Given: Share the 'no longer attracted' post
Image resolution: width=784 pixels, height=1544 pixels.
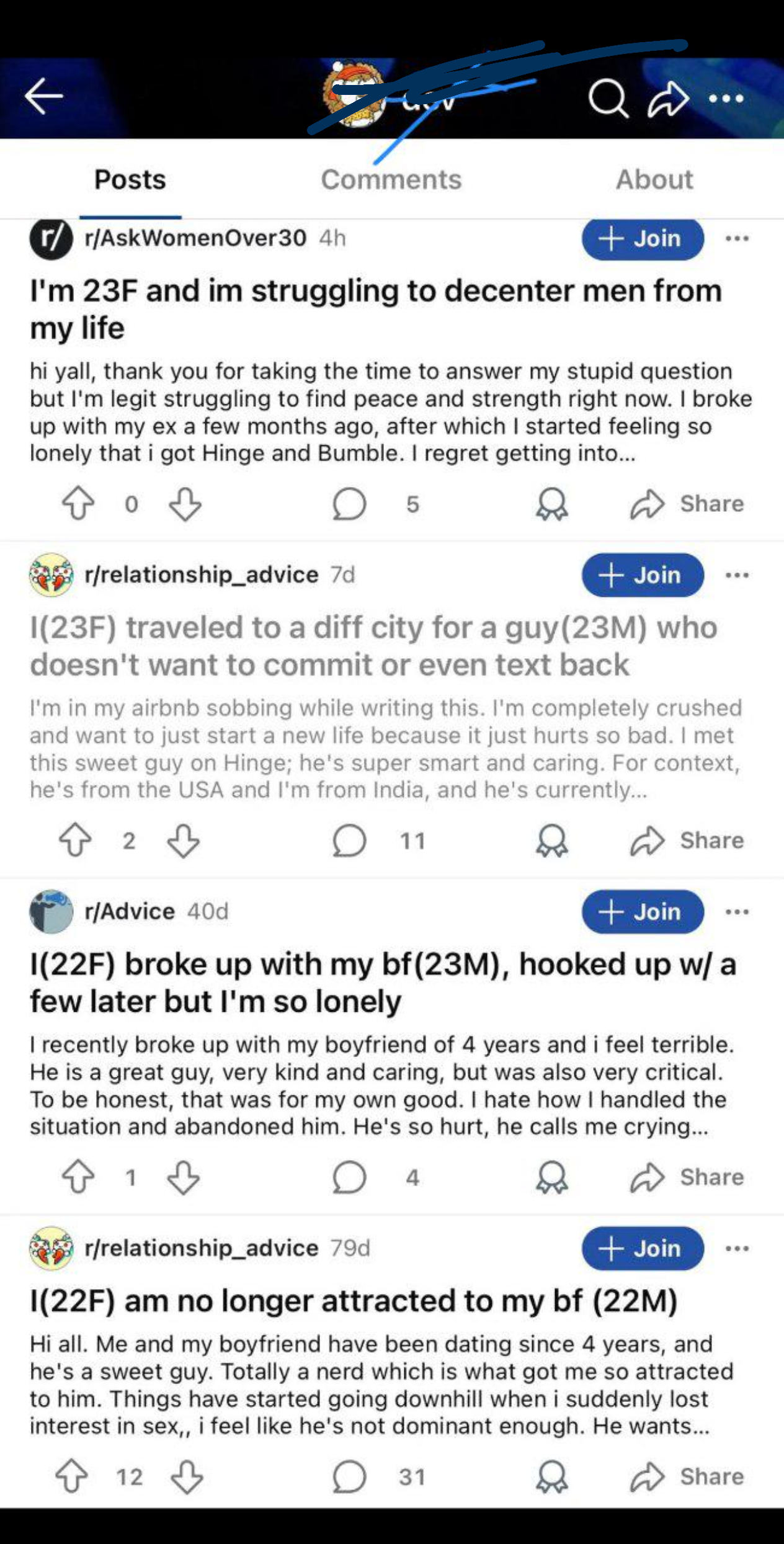Looking at the screenshot, I should pos(687,1476).
